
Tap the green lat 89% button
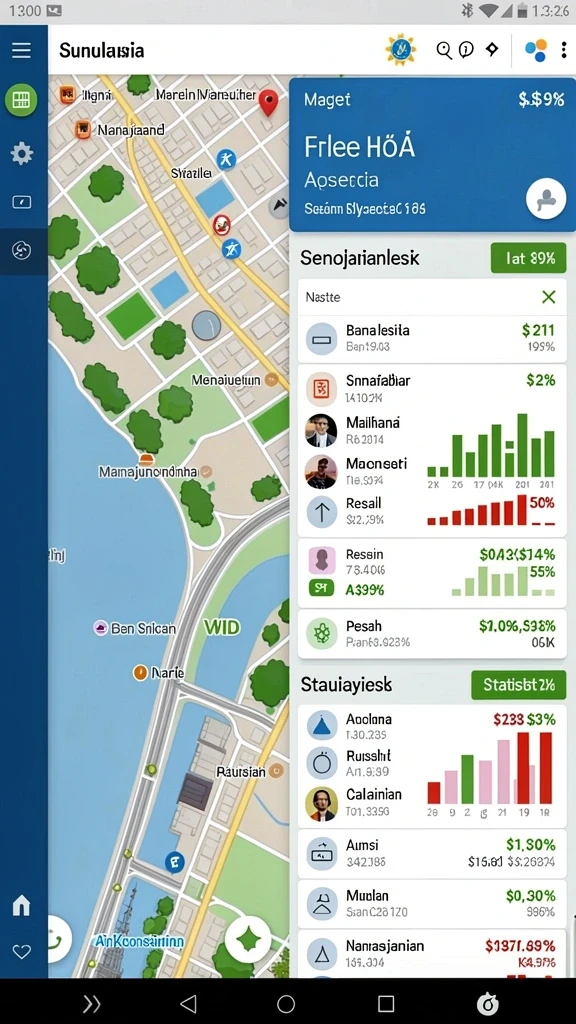coord(528,258)
